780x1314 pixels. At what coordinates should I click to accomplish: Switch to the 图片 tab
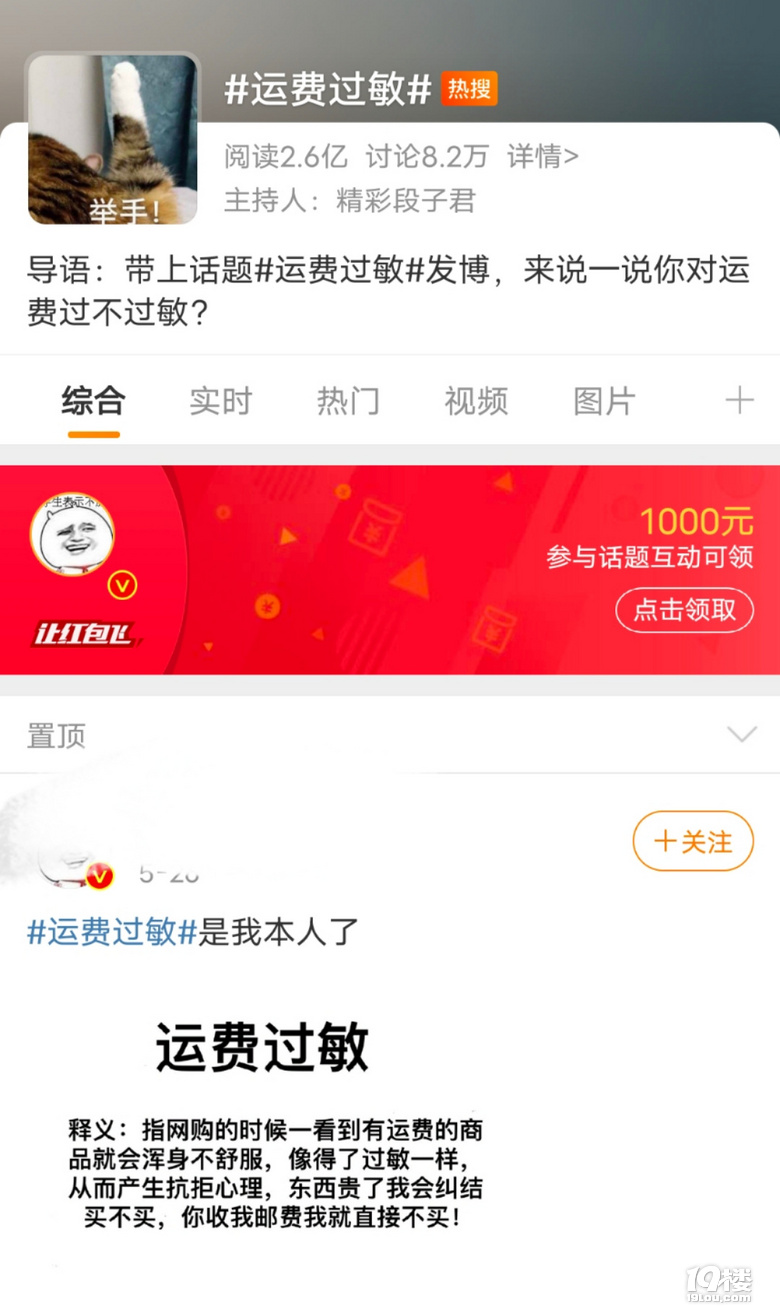pyautogui.click(x=604, y=401)
